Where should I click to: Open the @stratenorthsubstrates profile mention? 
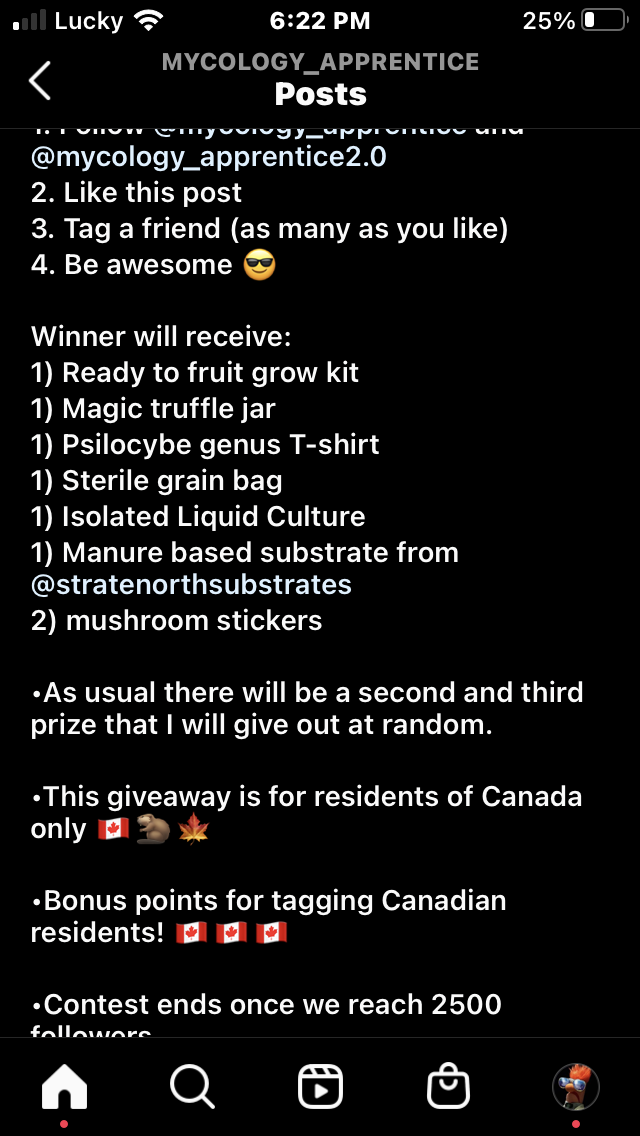pyautogui.click(x=191, y=584)
